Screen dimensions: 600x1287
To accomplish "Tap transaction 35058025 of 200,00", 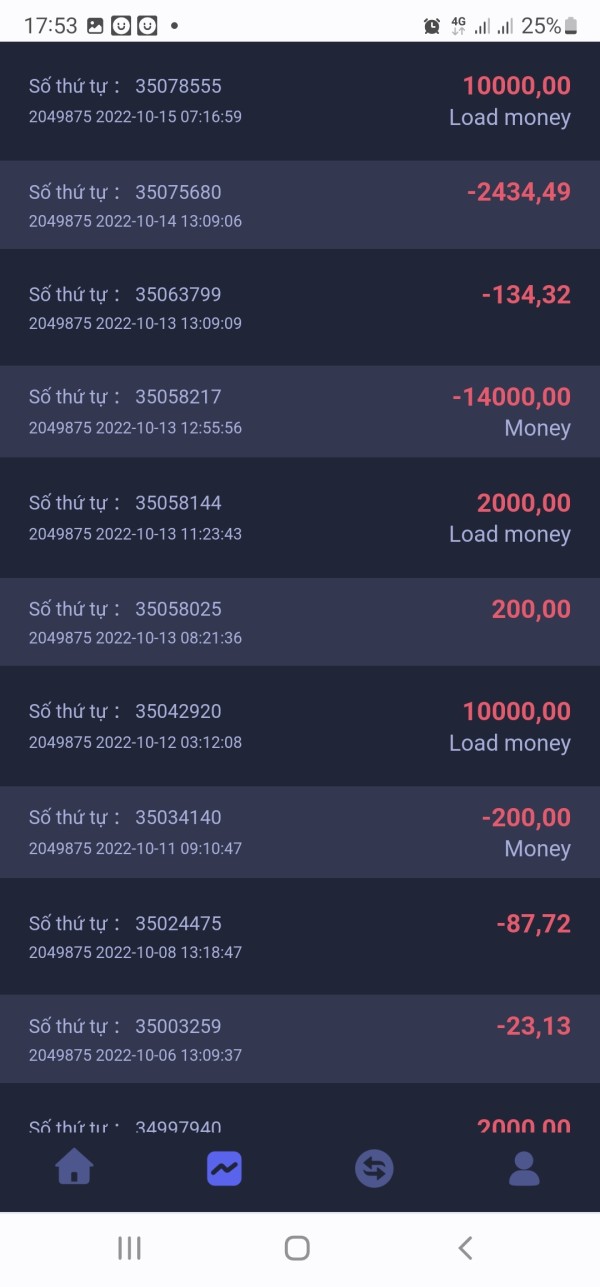I will [300, 622].
